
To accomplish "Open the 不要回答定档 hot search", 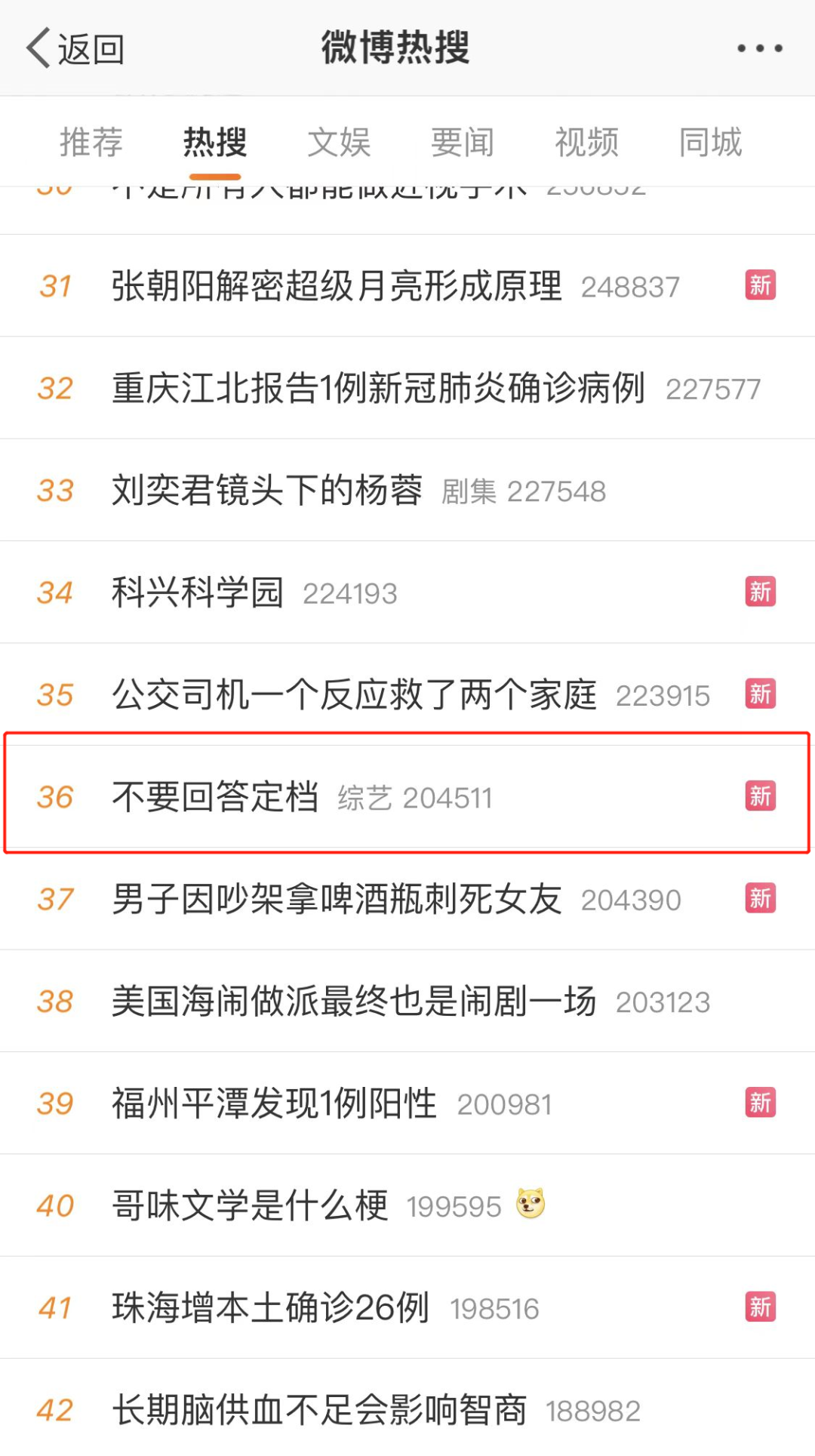I will point(215,797).
